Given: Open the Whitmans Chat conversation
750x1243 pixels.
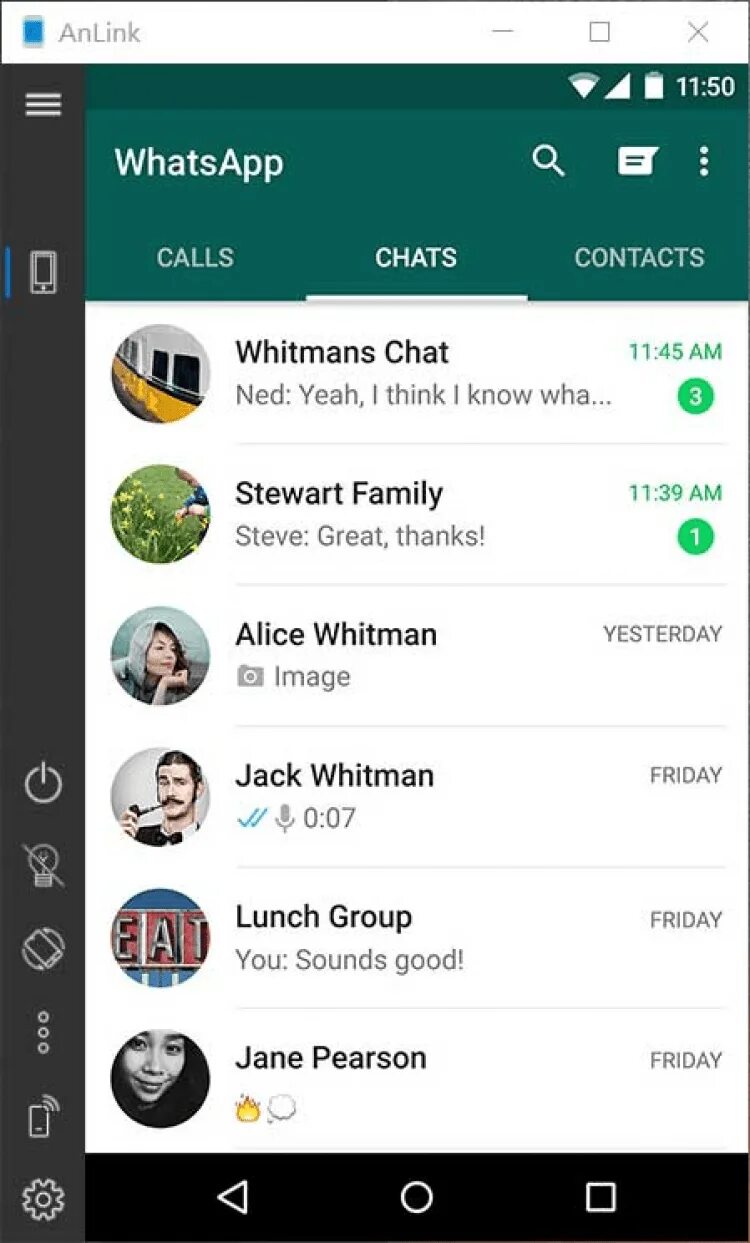Looking at the screenshot, I should [420, 373].
